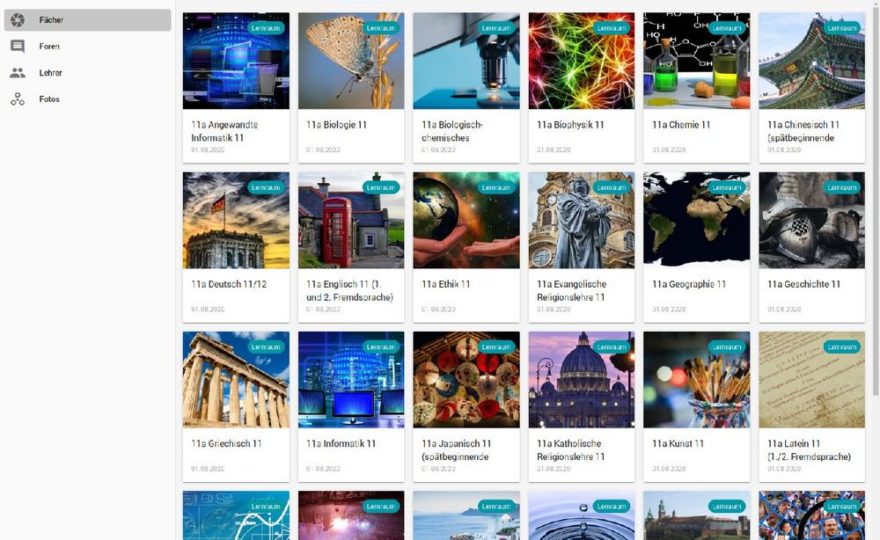Viewport: 880px width, 540px height.
Task: Switch to the Foren section
Action: click(x=50, y=46)
